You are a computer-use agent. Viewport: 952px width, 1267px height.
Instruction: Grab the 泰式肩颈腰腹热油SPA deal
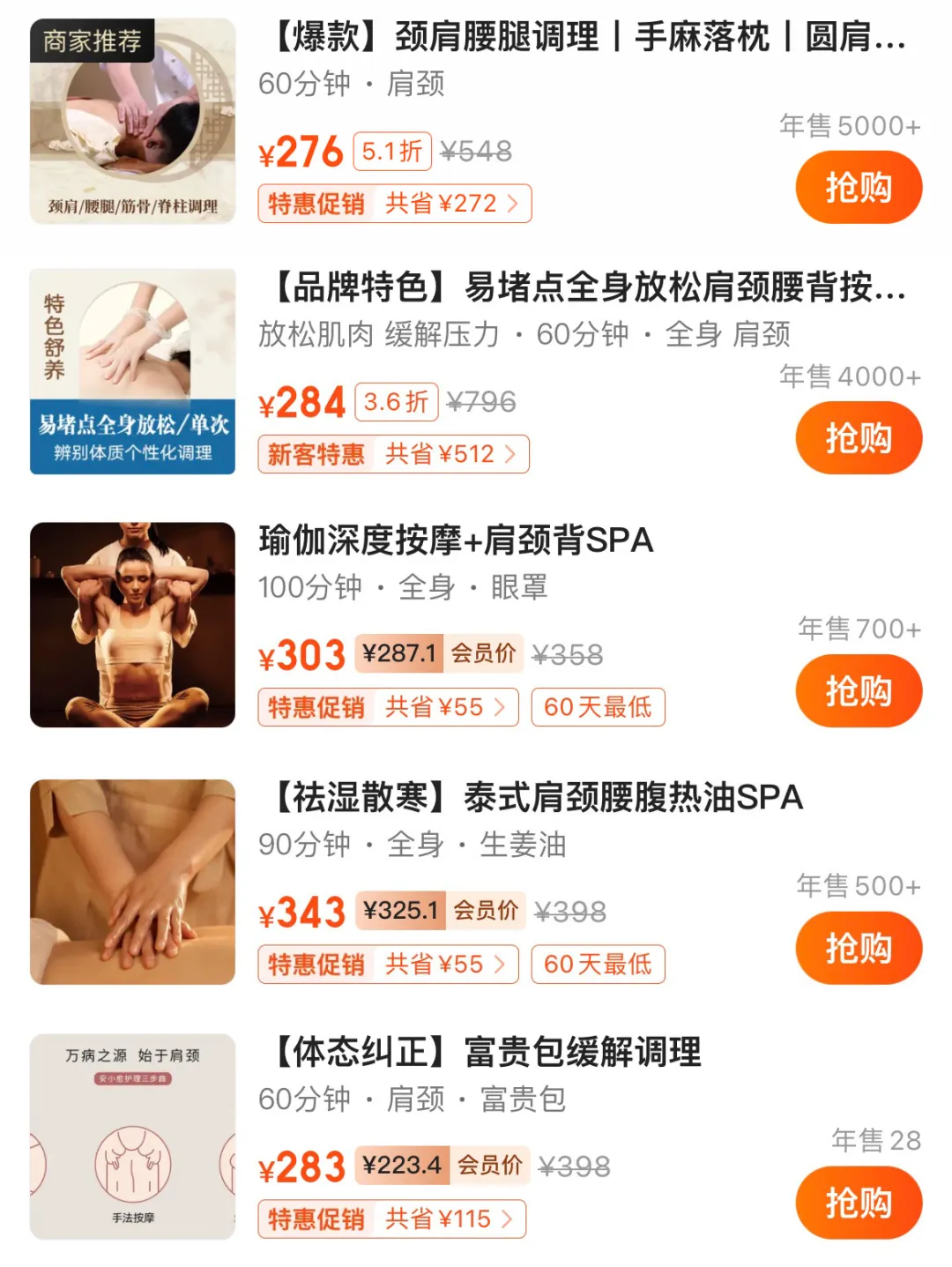point(858,949)
